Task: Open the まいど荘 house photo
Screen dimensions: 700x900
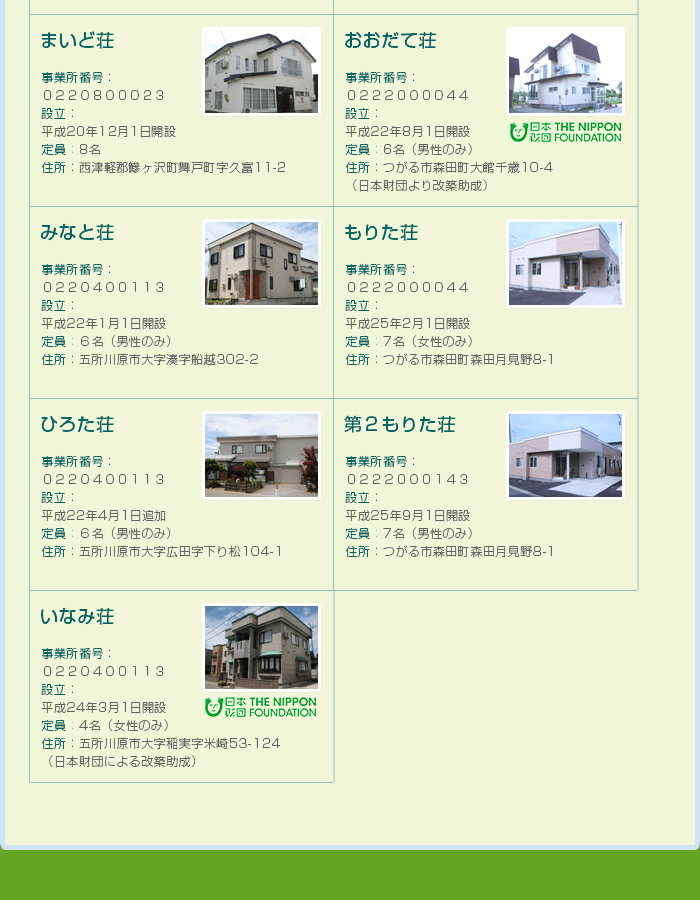Action: click(x=261, y=71)
